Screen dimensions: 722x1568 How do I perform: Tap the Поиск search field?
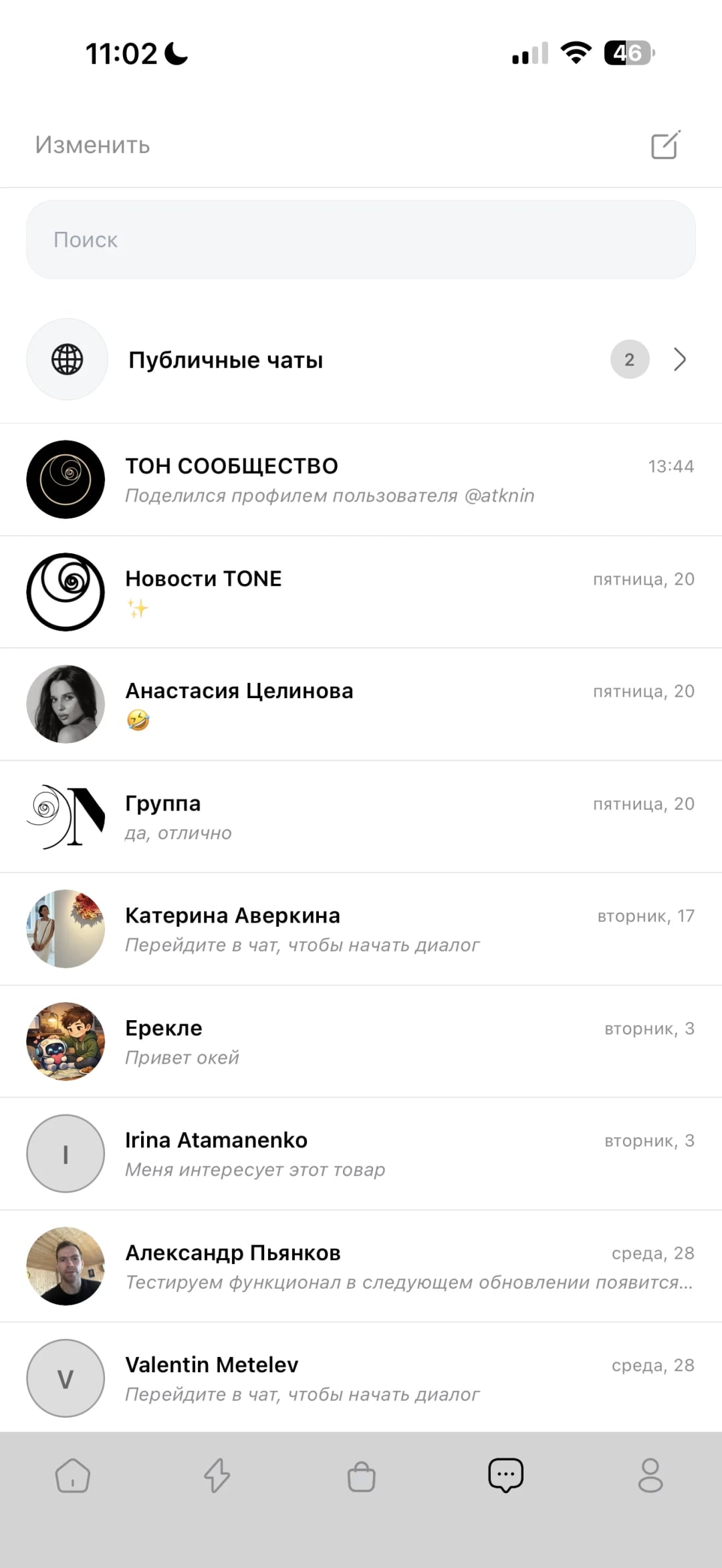click(361, 239)
